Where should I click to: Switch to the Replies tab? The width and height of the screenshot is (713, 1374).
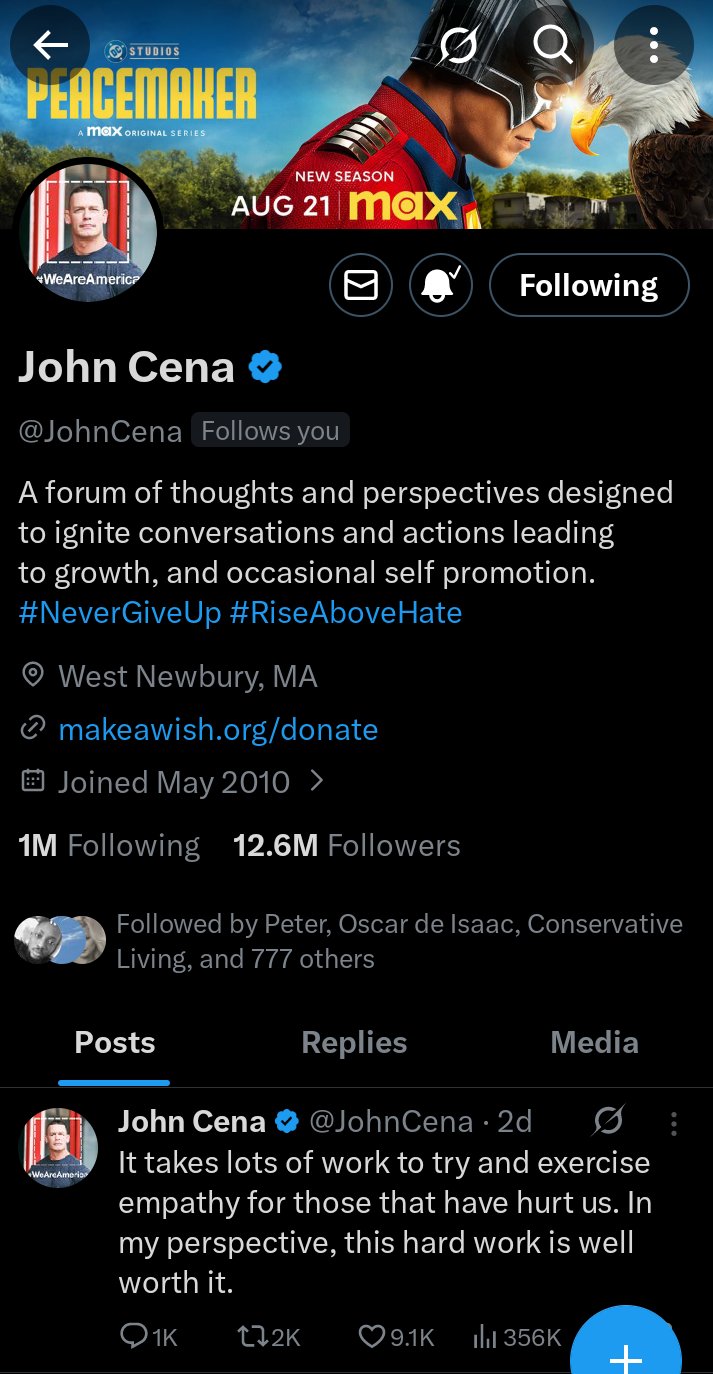[x=354, y=1042]
